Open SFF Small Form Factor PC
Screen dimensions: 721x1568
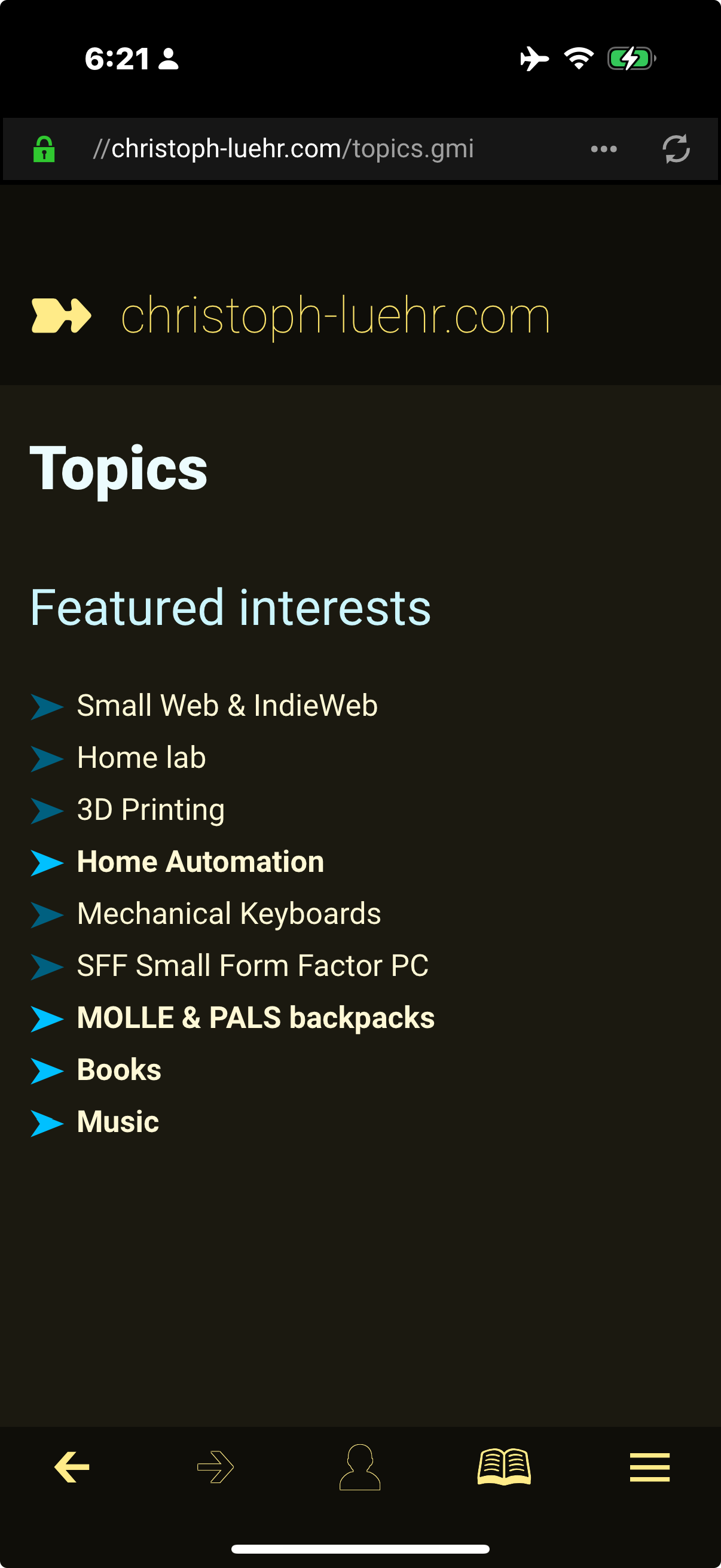pyautogui.click(x=252, y=966)
